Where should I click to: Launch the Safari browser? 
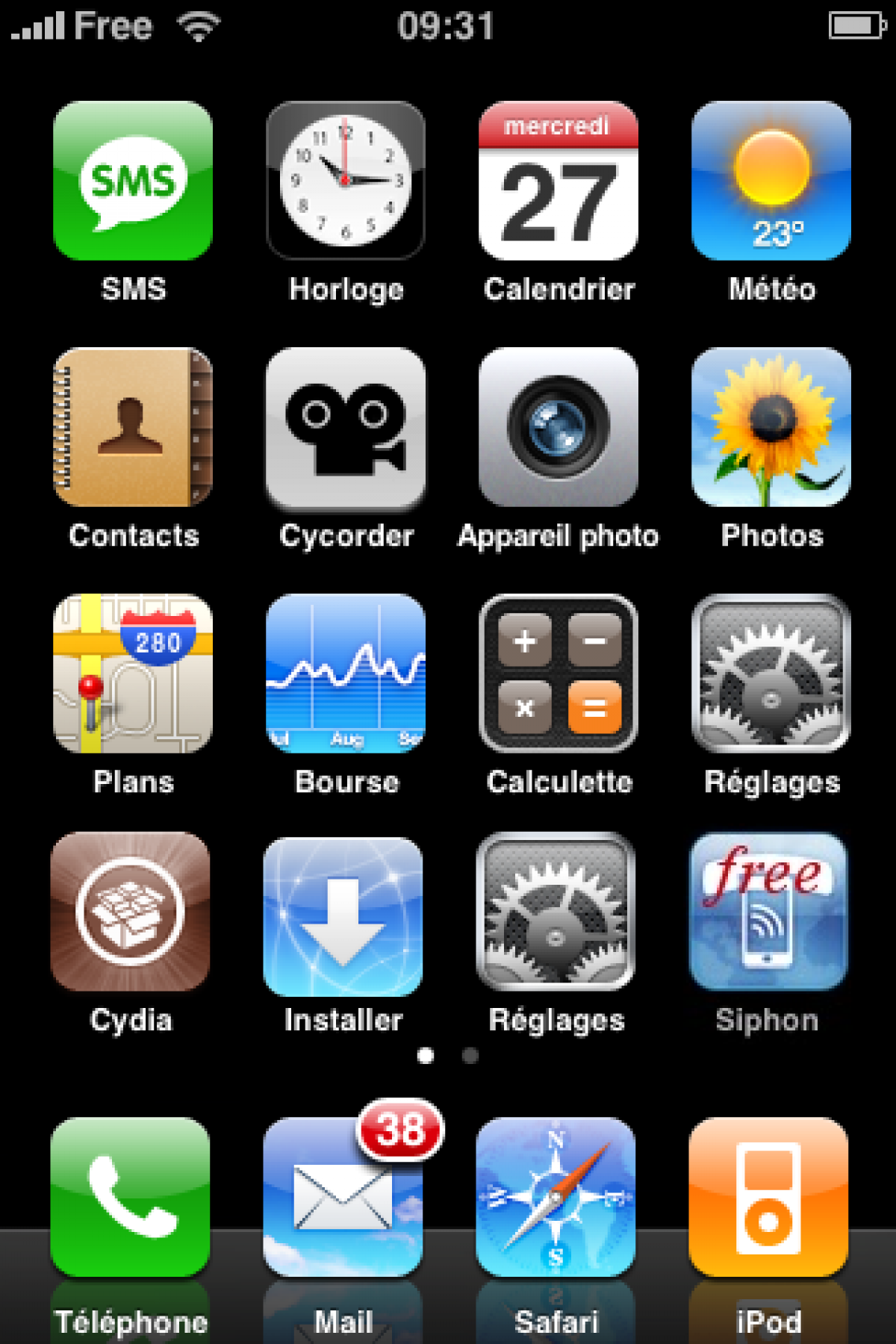[556, 1196]
